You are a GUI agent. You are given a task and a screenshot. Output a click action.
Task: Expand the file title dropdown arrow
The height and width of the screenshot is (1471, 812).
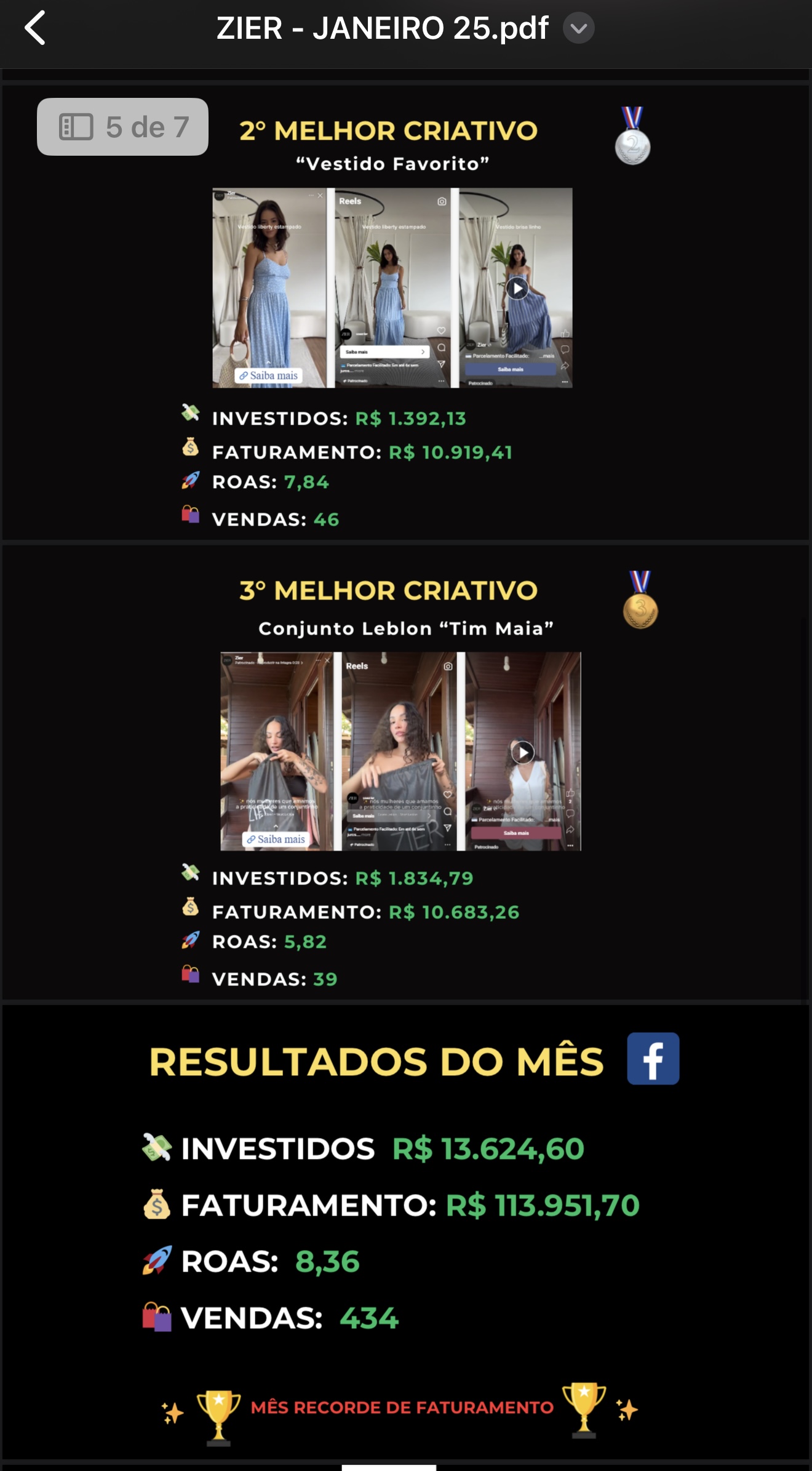pyautogui.click(x=578, y=28)
